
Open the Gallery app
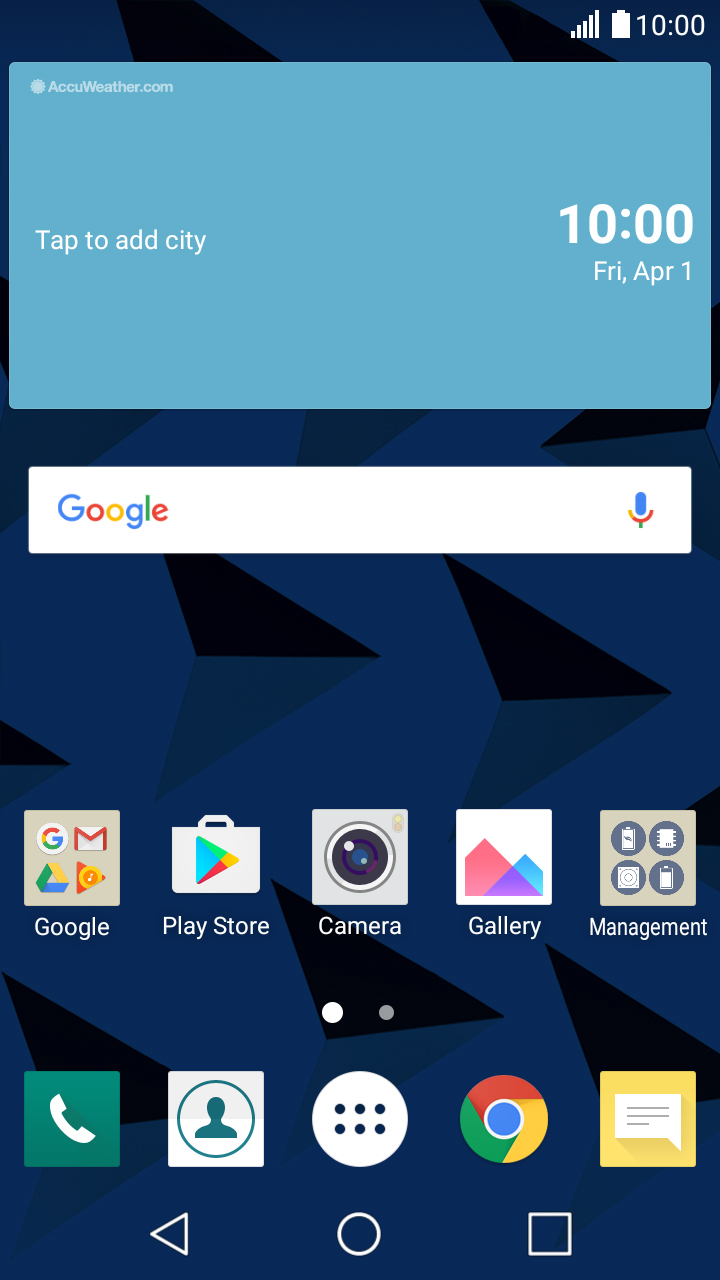(504, 858)
